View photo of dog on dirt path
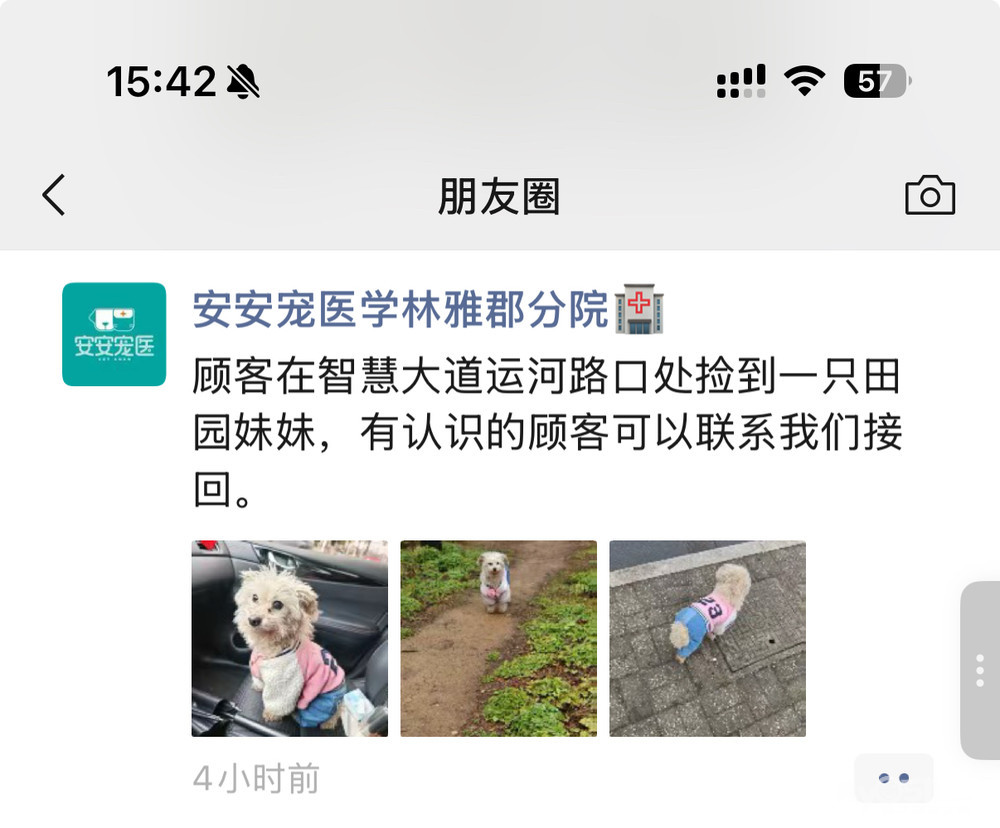The height and width of the screenshot is (828, 1000). pyautogui.click(x=499, y=639)
